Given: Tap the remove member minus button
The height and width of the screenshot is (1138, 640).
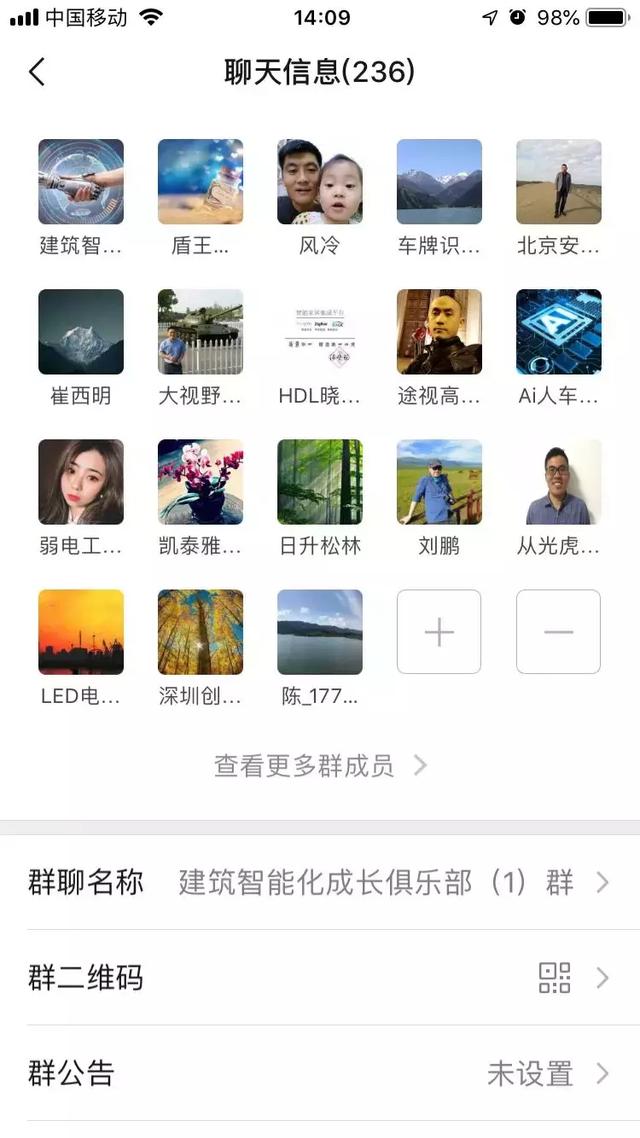Looking at the screenshot, I should tap(558, 631).
